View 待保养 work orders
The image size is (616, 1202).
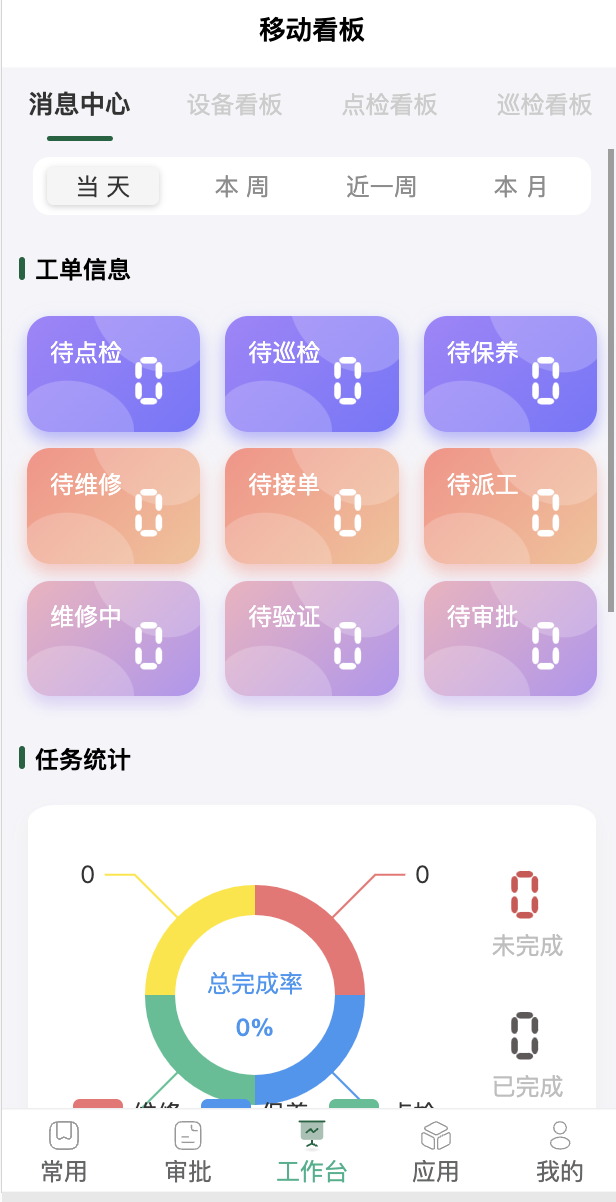[x=510, y=374]
